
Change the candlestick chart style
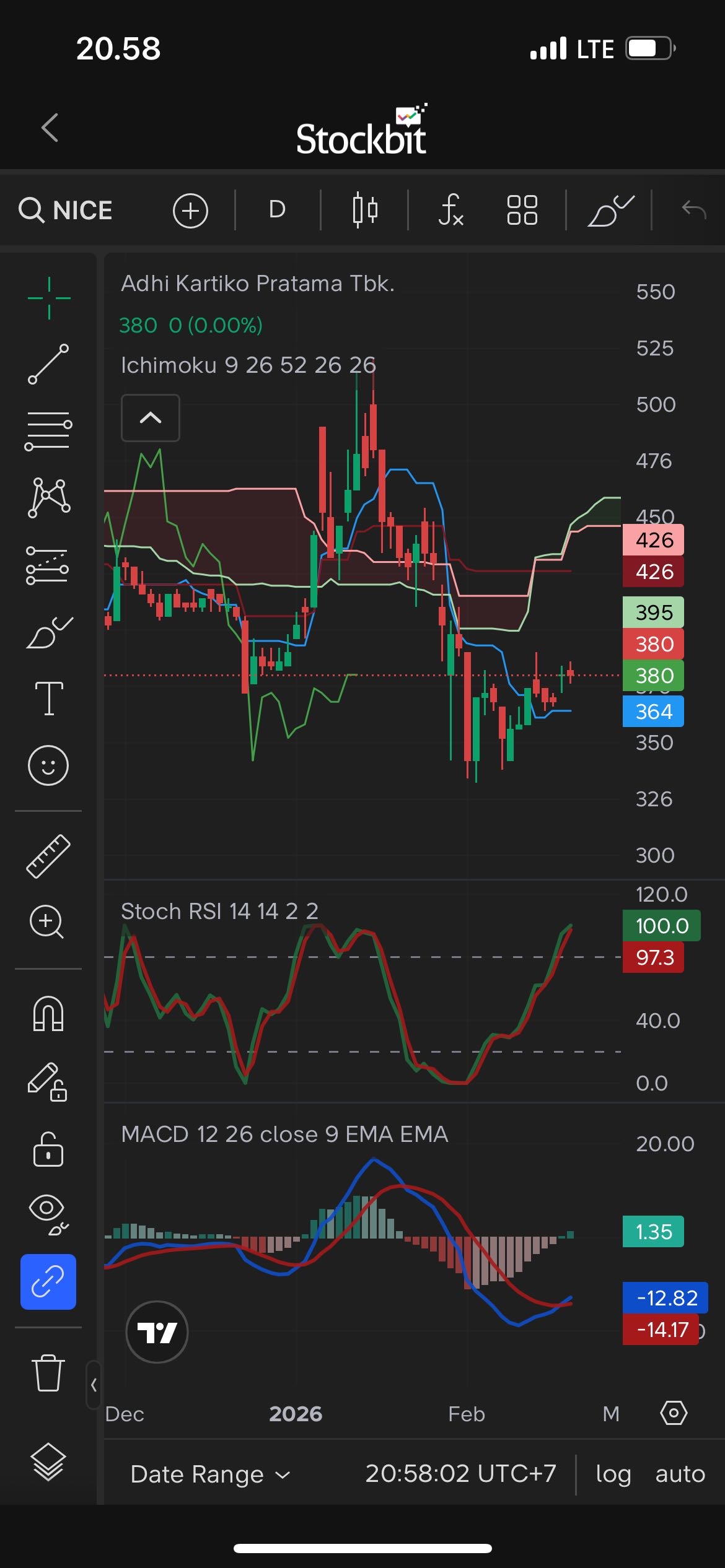364,210
